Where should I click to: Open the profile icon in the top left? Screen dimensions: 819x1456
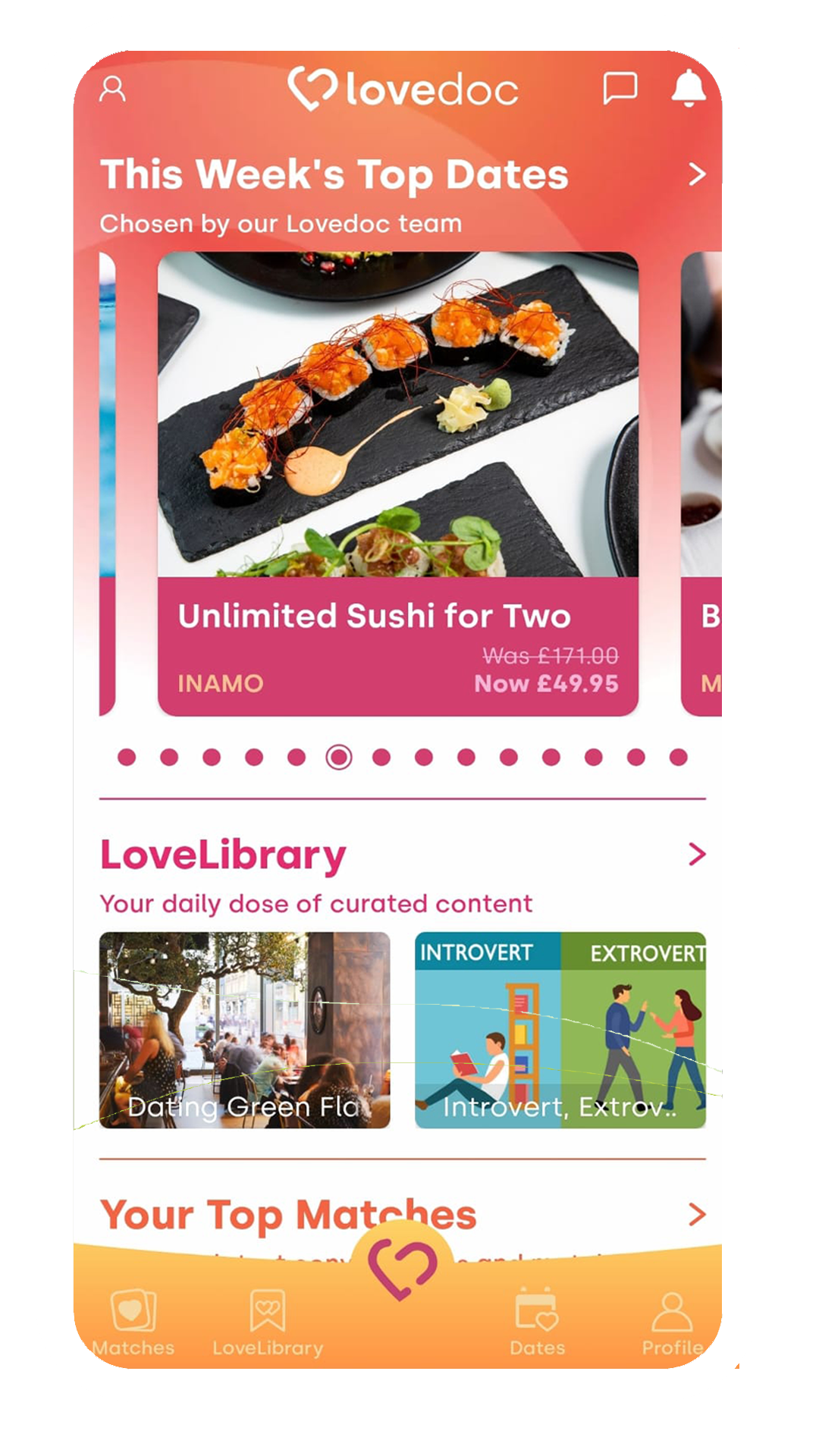coord(114,89)
